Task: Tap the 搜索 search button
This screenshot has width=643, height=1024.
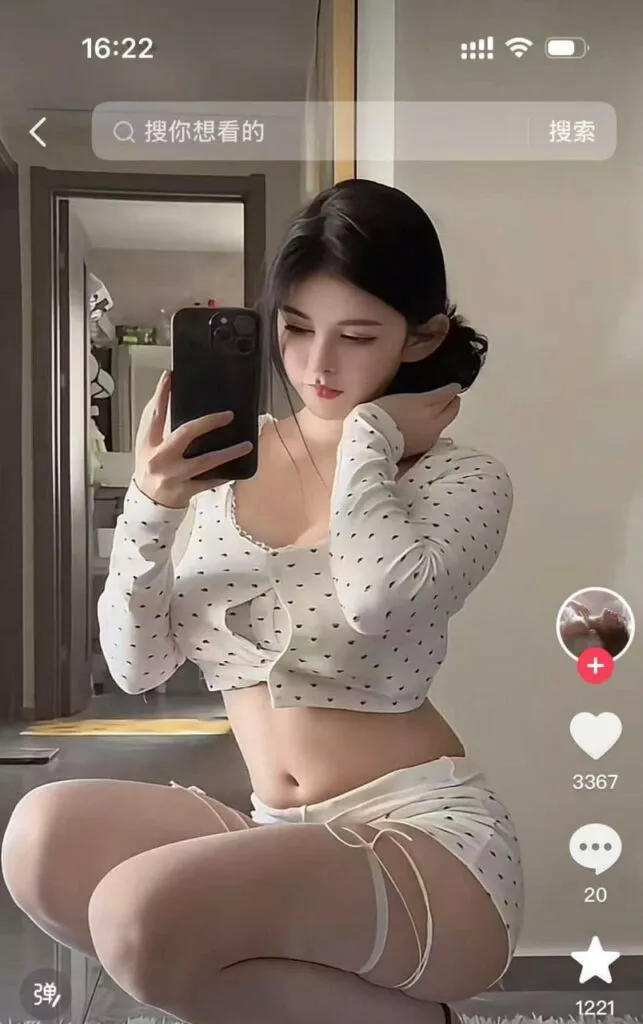Action: tap(571, 132)
